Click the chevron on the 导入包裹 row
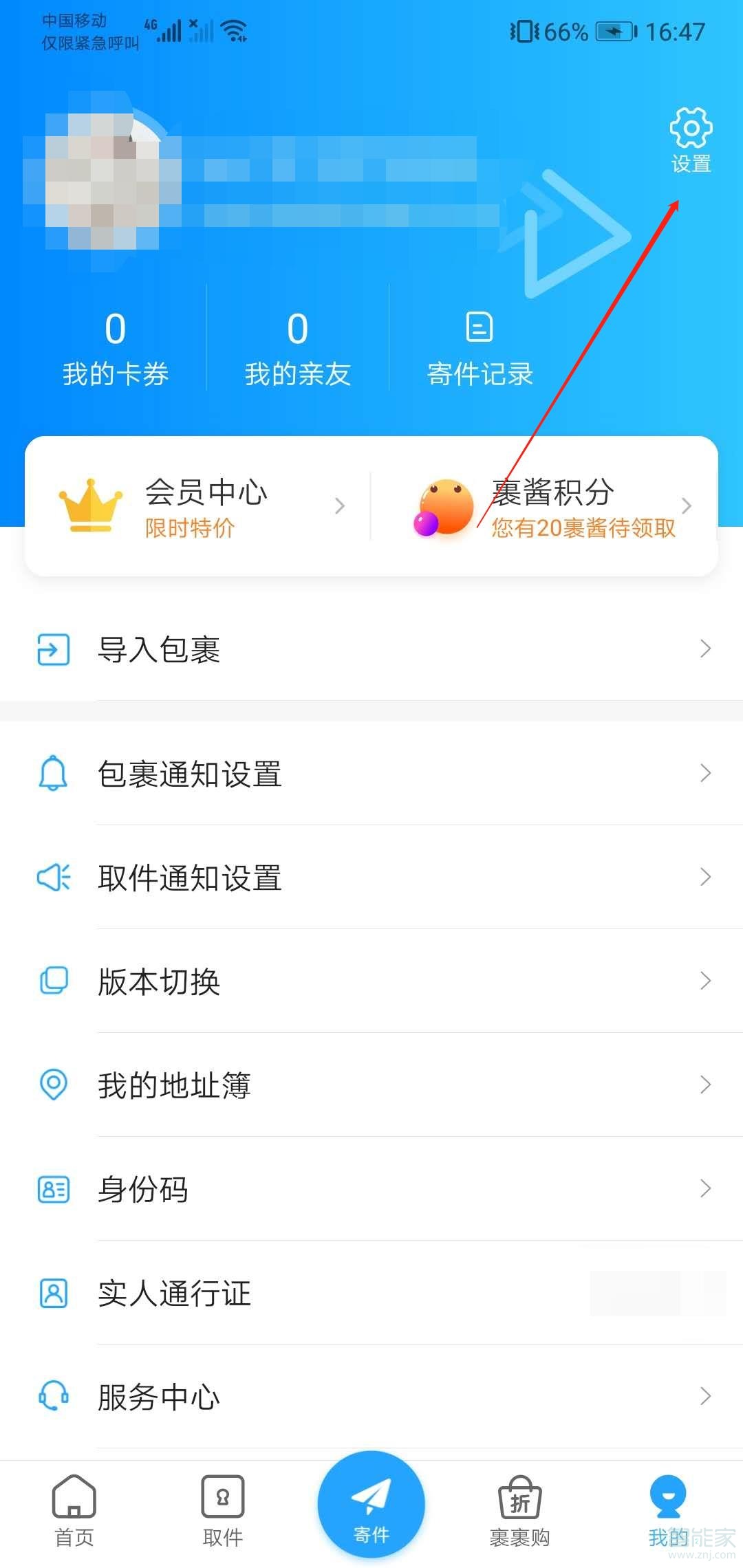 [704, 647]
